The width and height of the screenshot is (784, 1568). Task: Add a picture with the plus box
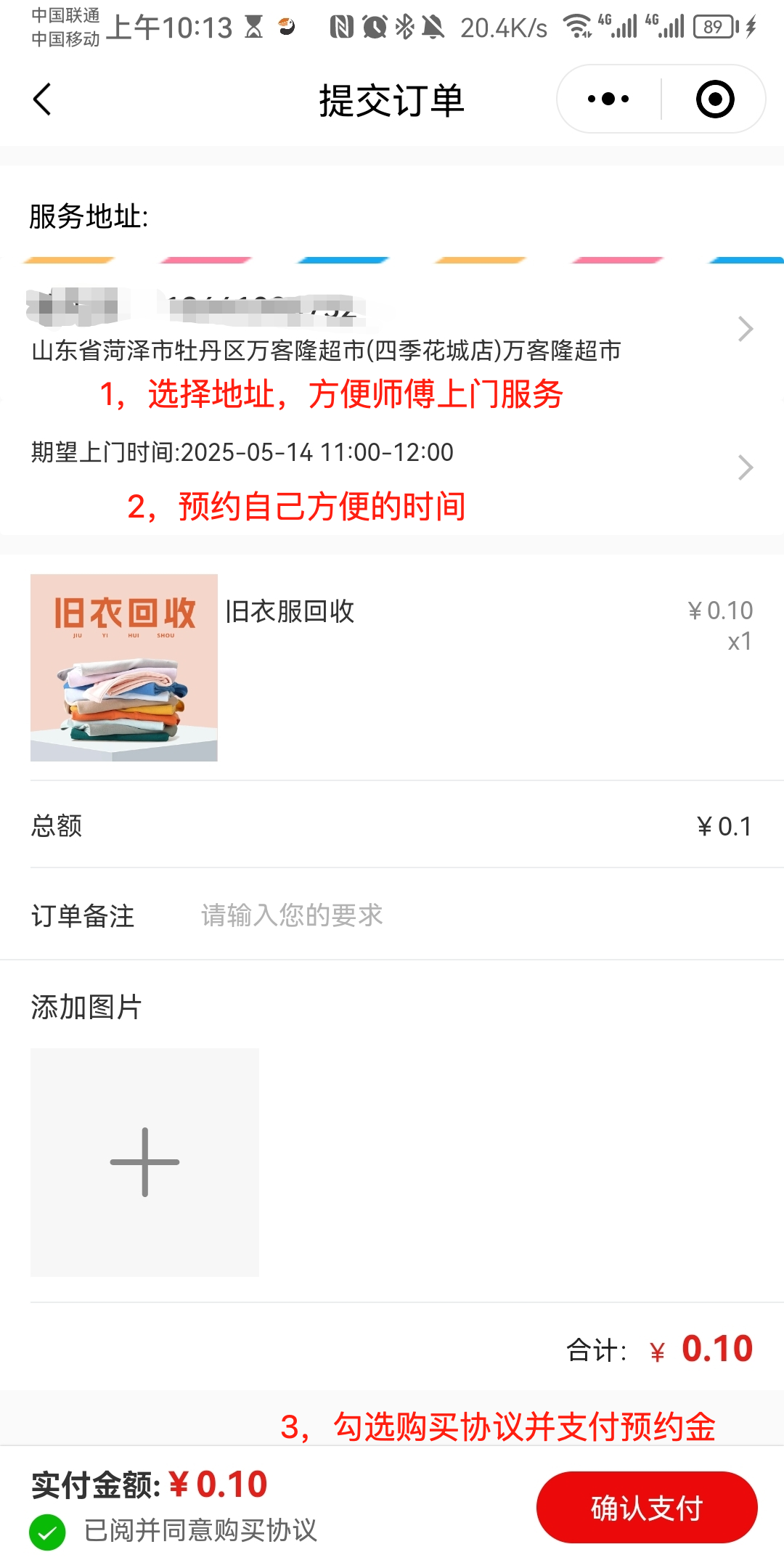(144, 1162)
